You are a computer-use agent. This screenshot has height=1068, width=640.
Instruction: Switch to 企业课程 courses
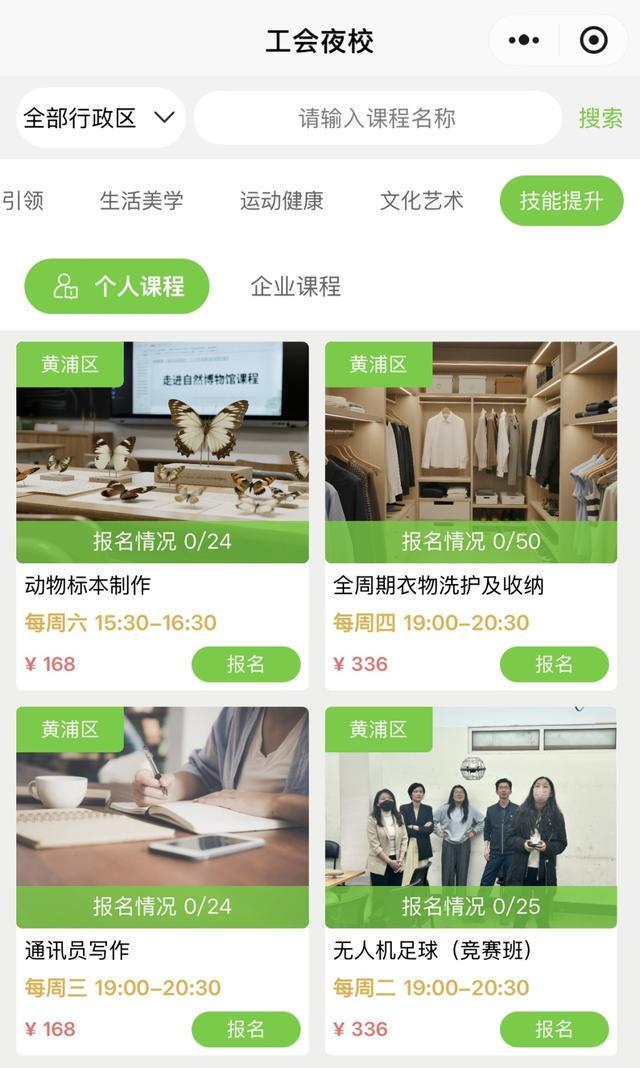(x=295, y=286)
